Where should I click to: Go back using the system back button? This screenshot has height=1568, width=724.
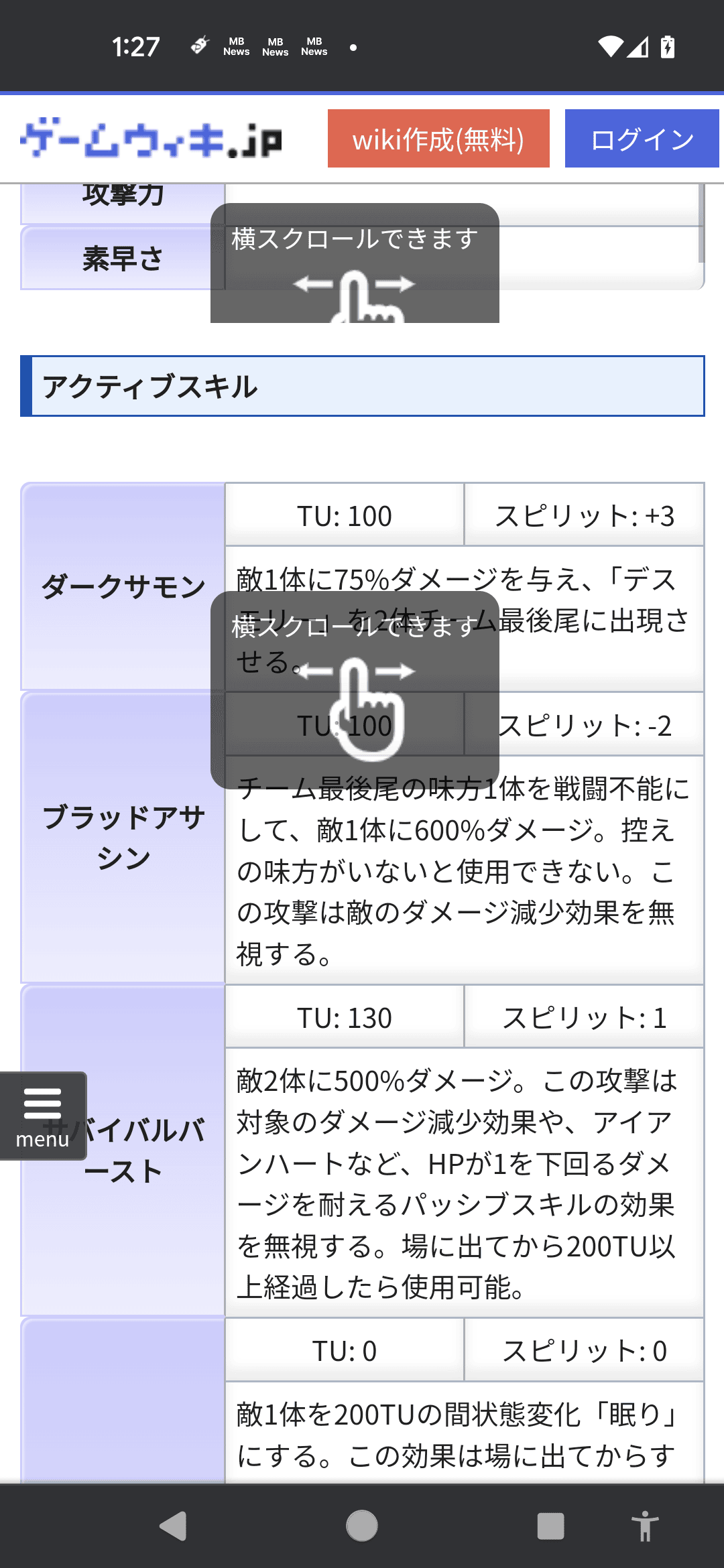click(x=173, y=1526)
